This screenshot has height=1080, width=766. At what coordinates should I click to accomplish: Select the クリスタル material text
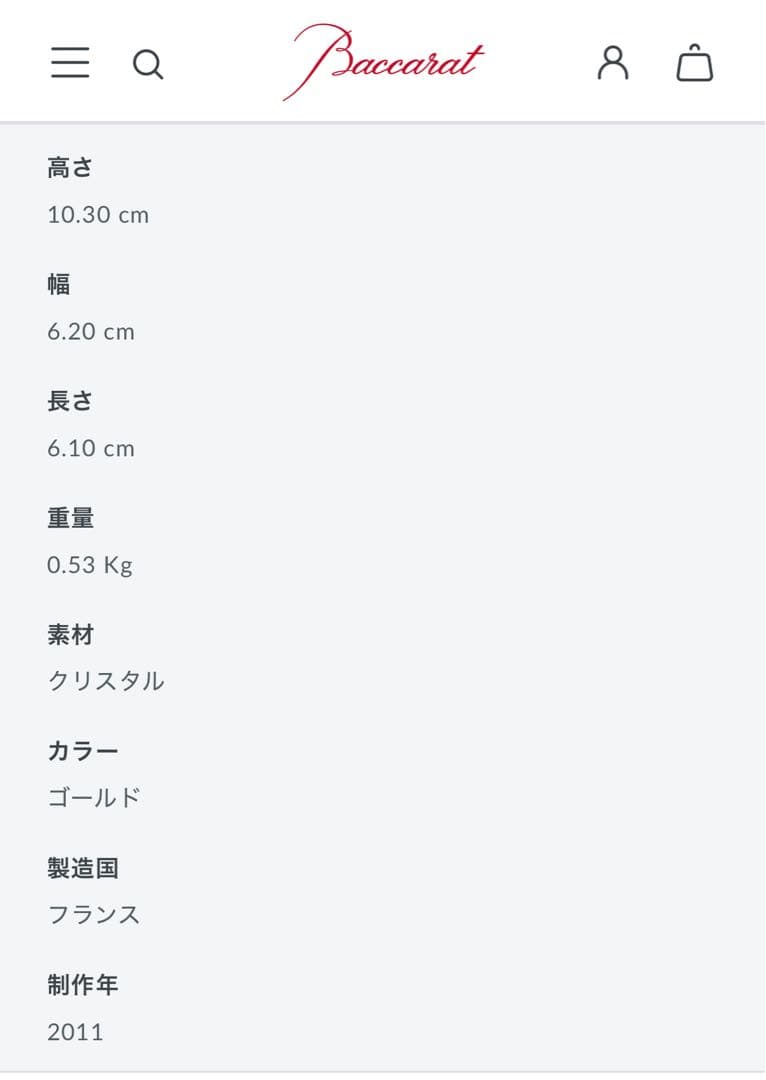point(106,680)
